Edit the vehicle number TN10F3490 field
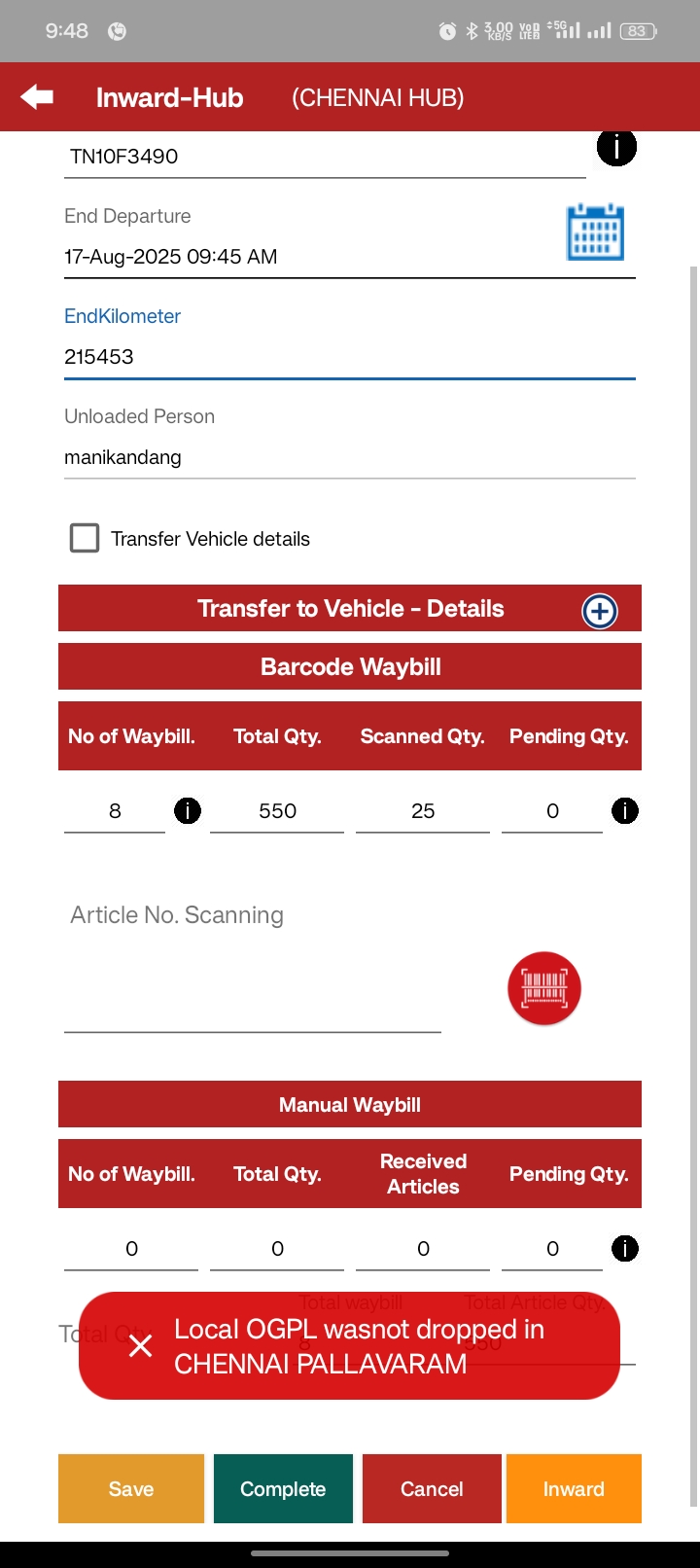The height and width of the screenshot is (1568, 700). tap(324, 157)
